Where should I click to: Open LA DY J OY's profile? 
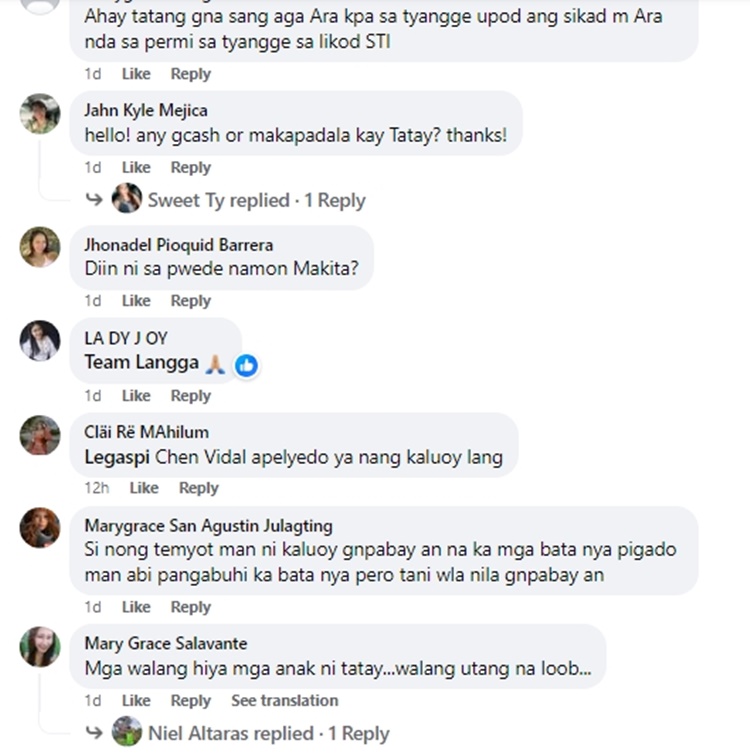126,338
